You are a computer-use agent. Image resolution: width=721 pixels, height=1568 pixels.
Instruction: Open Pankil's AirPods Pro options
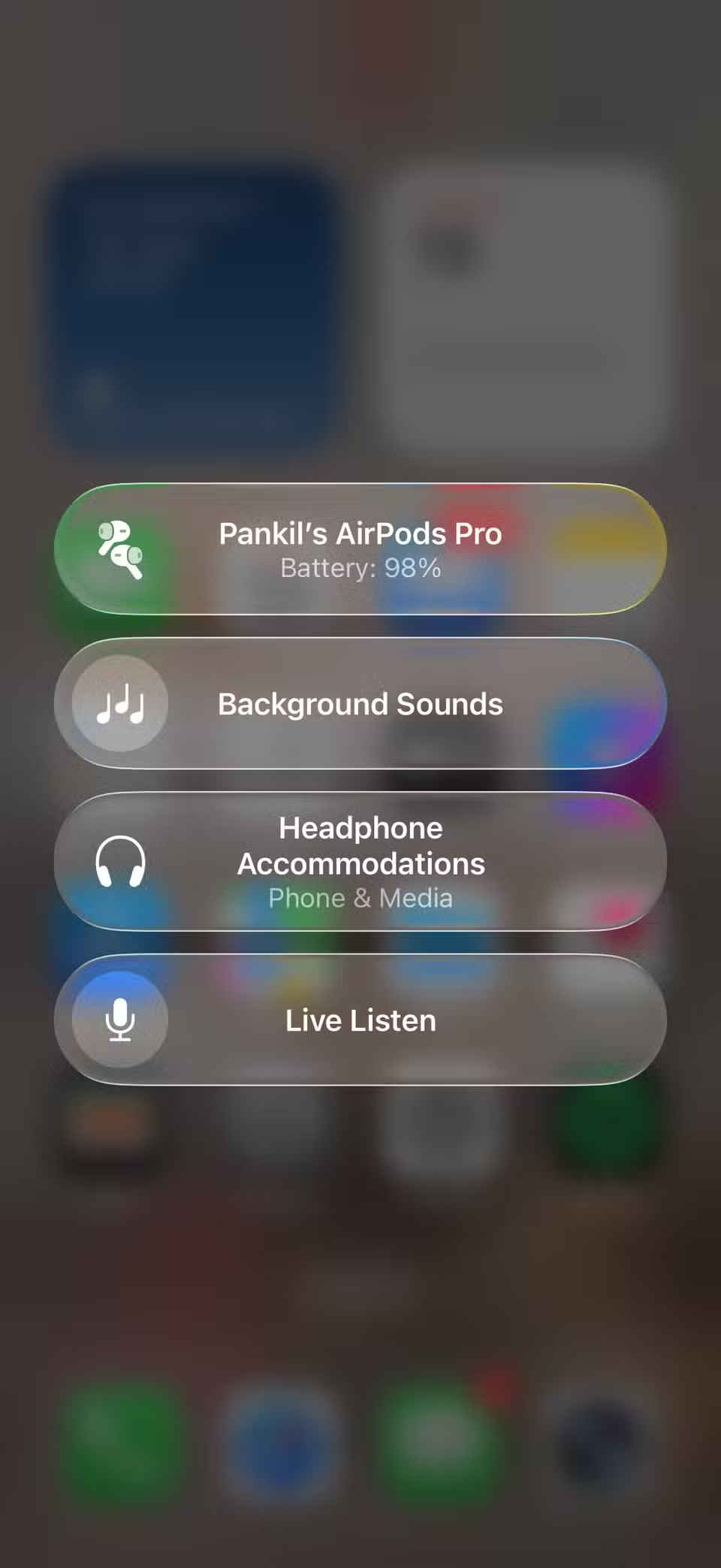point(360,549)
